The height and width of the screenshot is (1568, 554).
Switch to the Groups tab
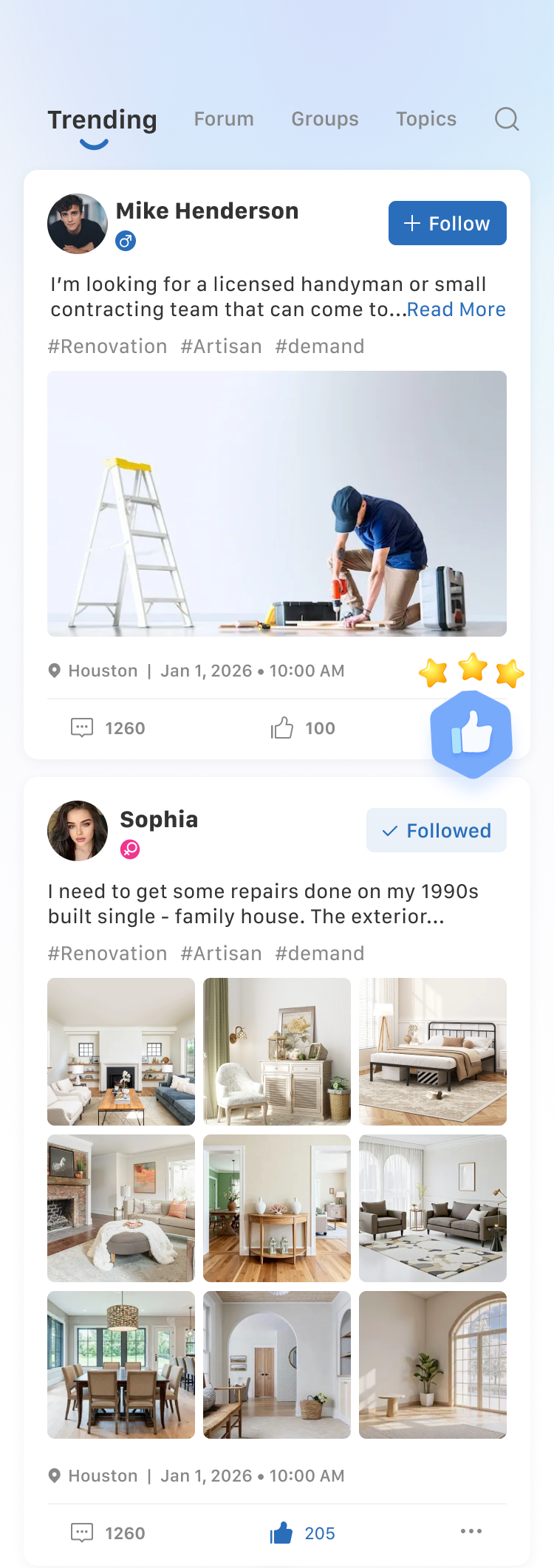tap(325, 119)
